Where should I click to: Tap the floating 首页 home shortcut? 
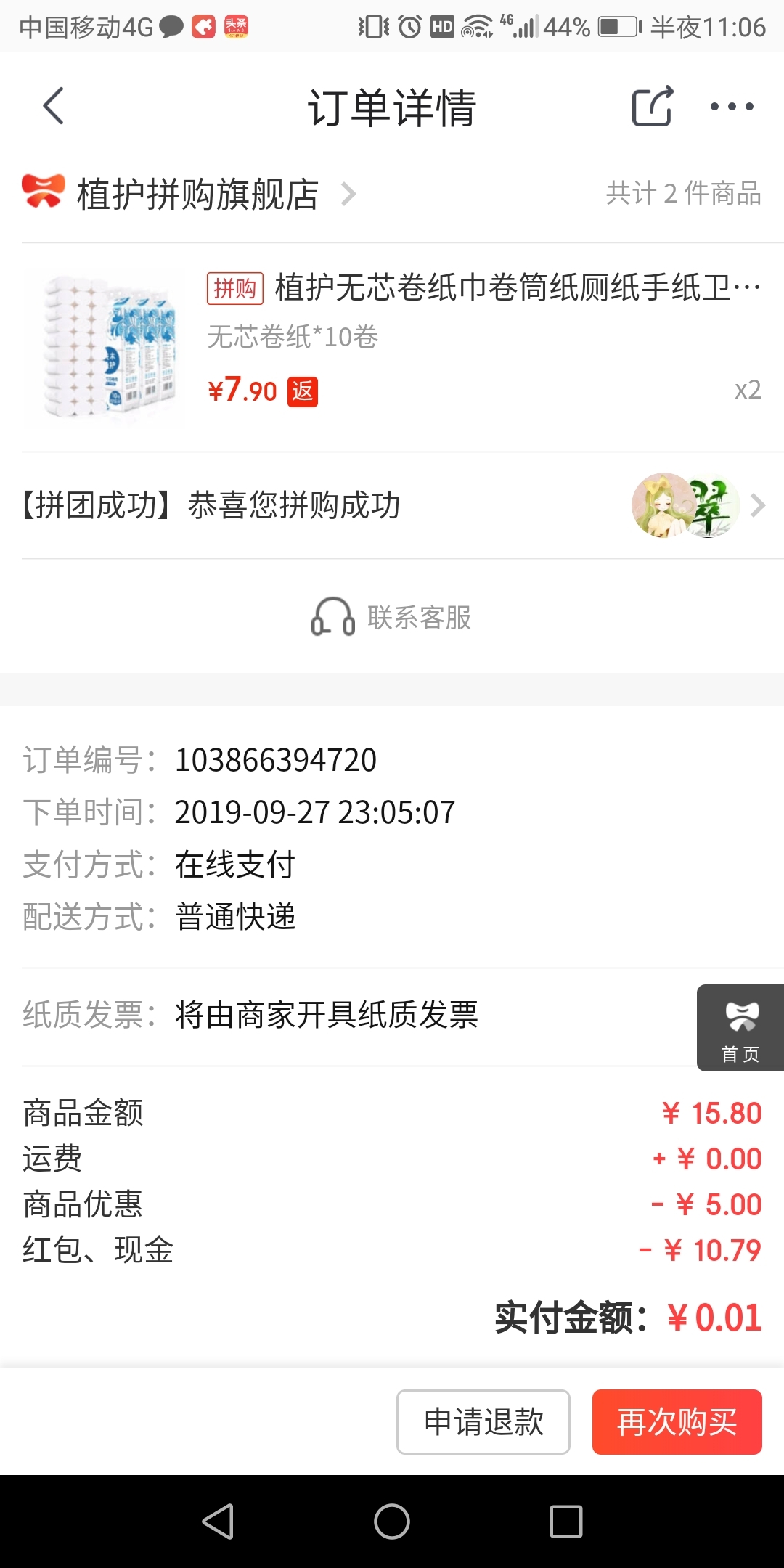point(740,1028)
